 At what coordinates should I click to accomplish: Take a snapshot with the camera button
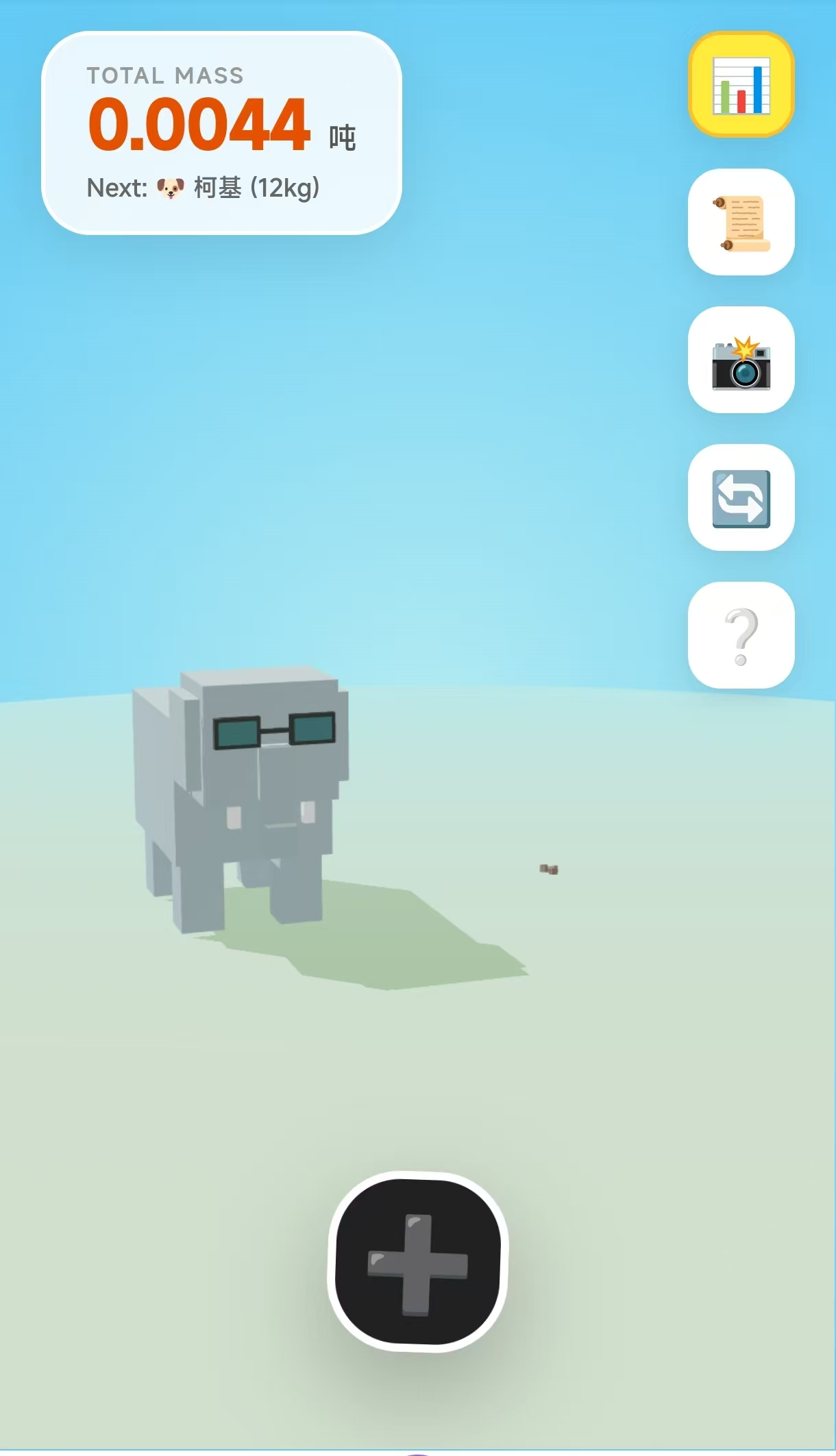click(741, 360)
